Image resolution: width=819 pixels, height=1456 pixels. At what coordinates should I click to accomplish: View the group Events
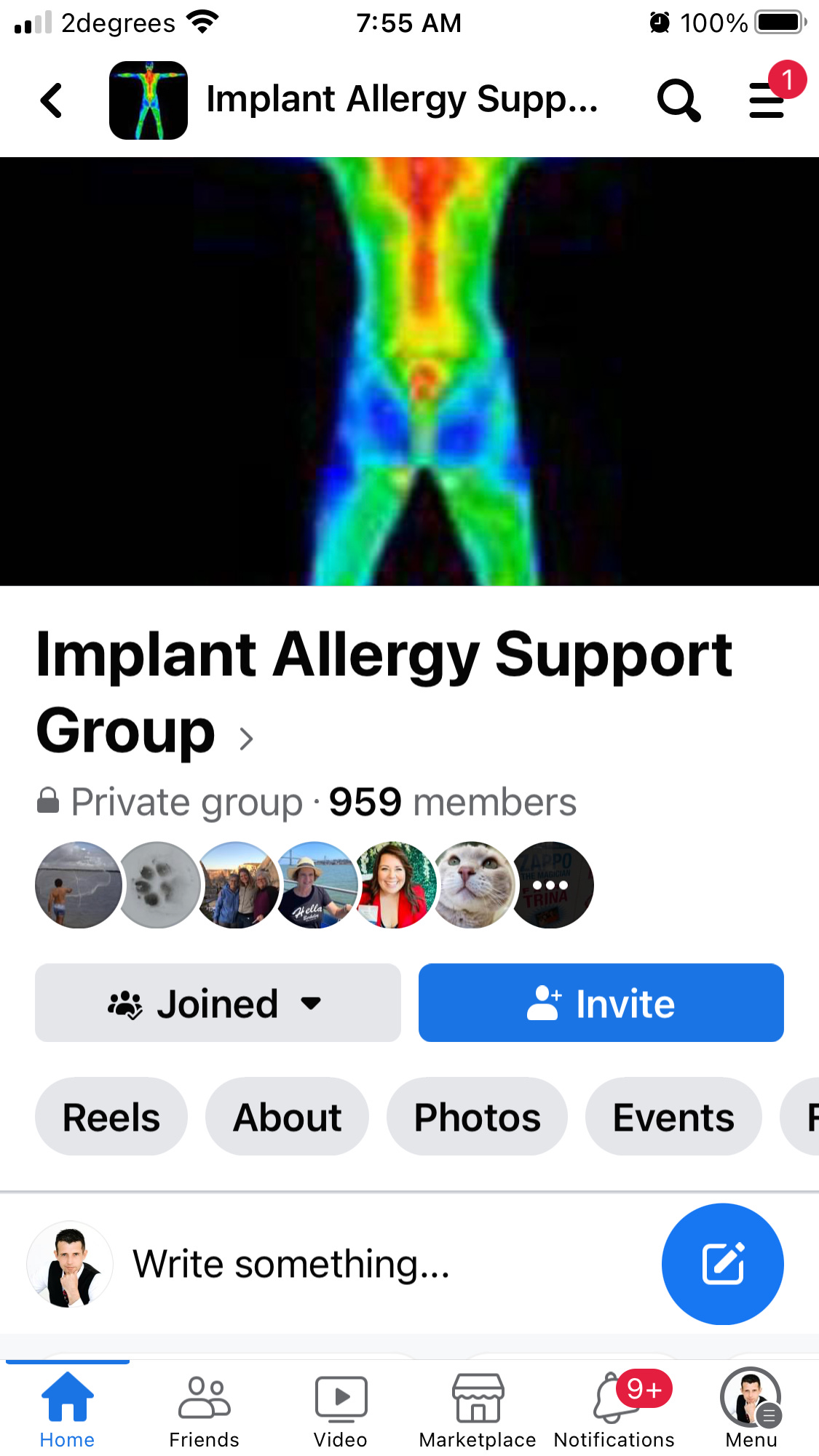point(673,1117)
